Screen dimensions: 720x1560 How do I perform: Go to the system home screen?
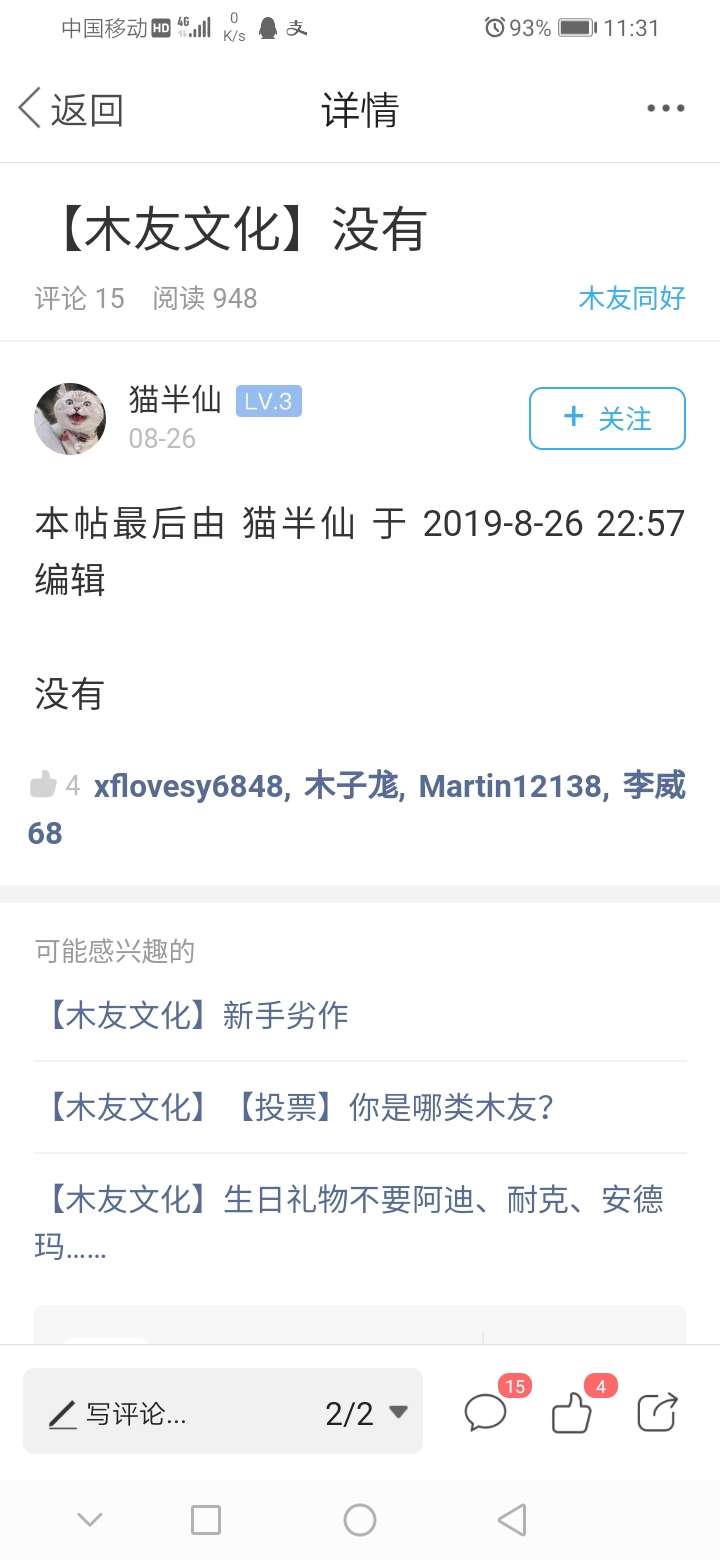pyautogui.click(x=360, y=1520)
